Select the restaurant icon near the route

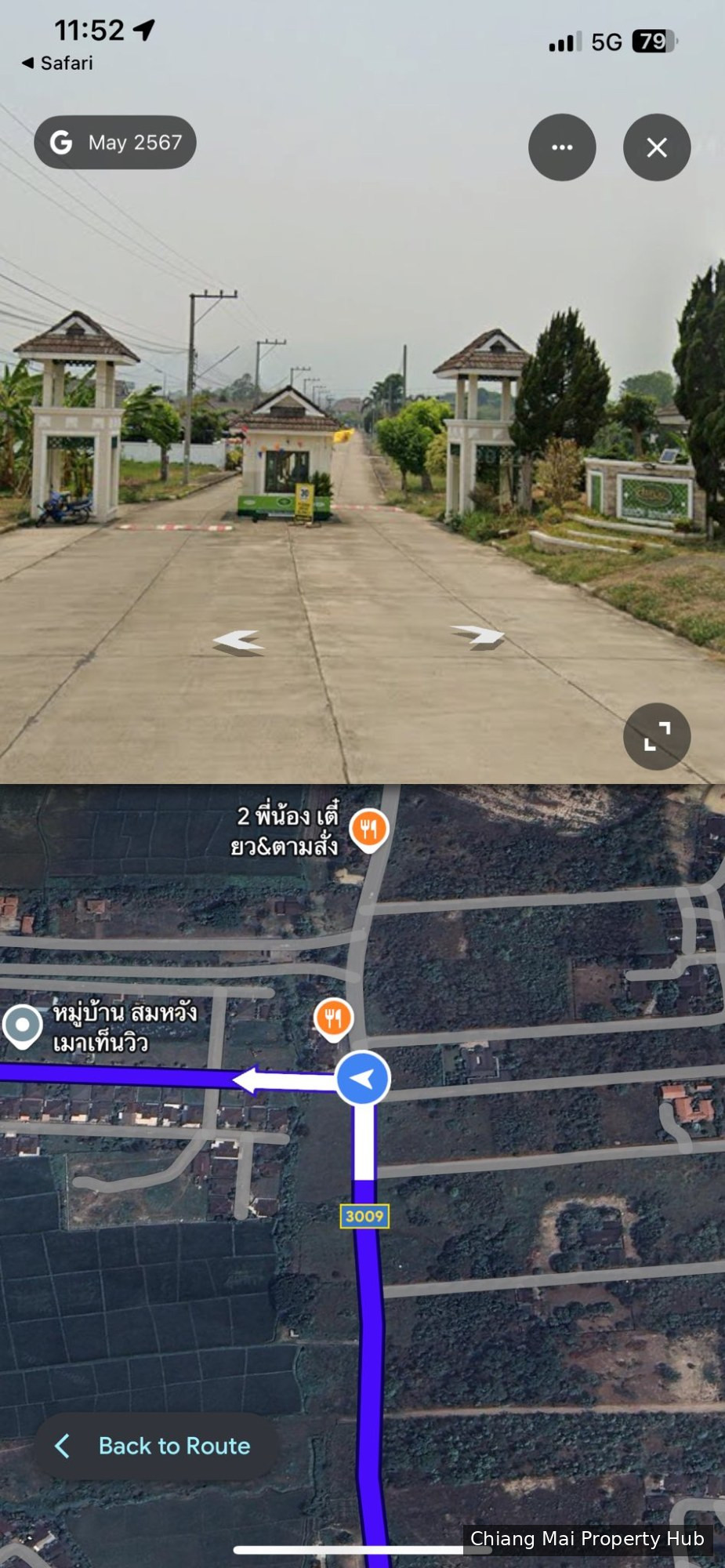pyautogui.click(x=332, y=1018)
